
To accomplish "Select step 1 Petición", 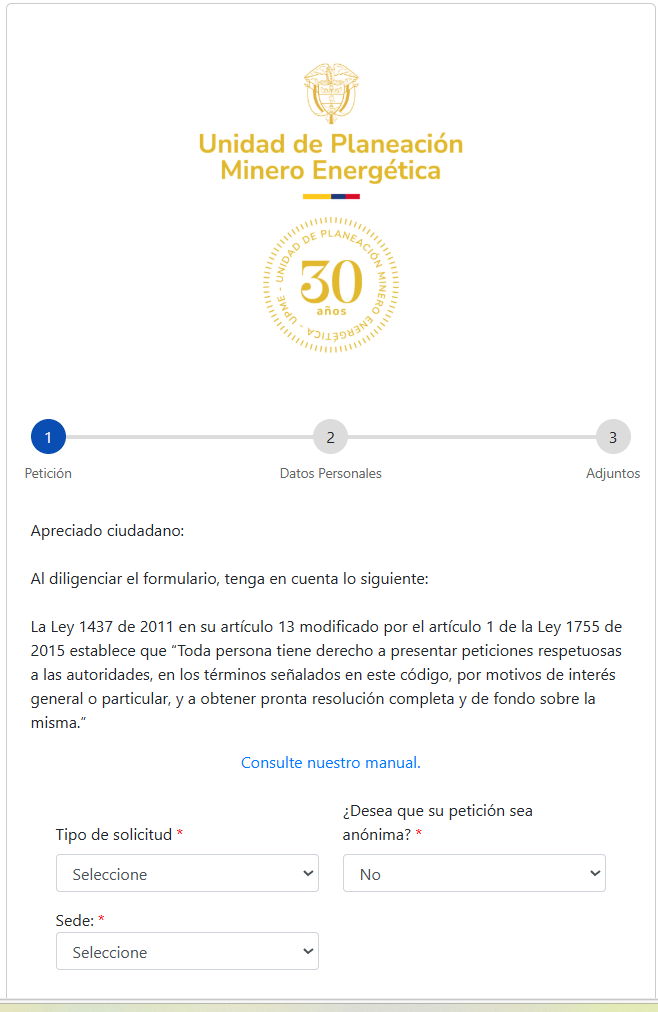I will tap(48, 437).
